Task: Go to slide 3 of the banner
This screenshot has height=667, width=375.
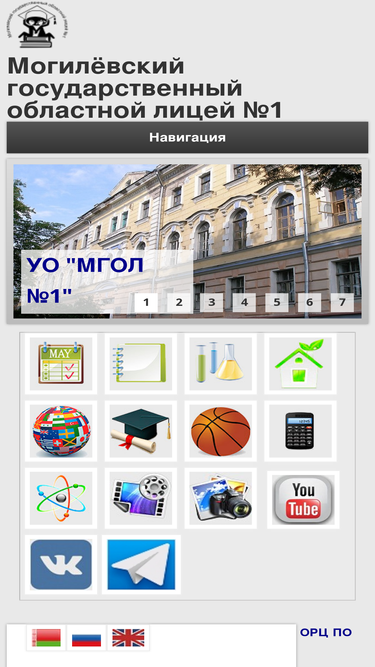Action: (212, 302)
